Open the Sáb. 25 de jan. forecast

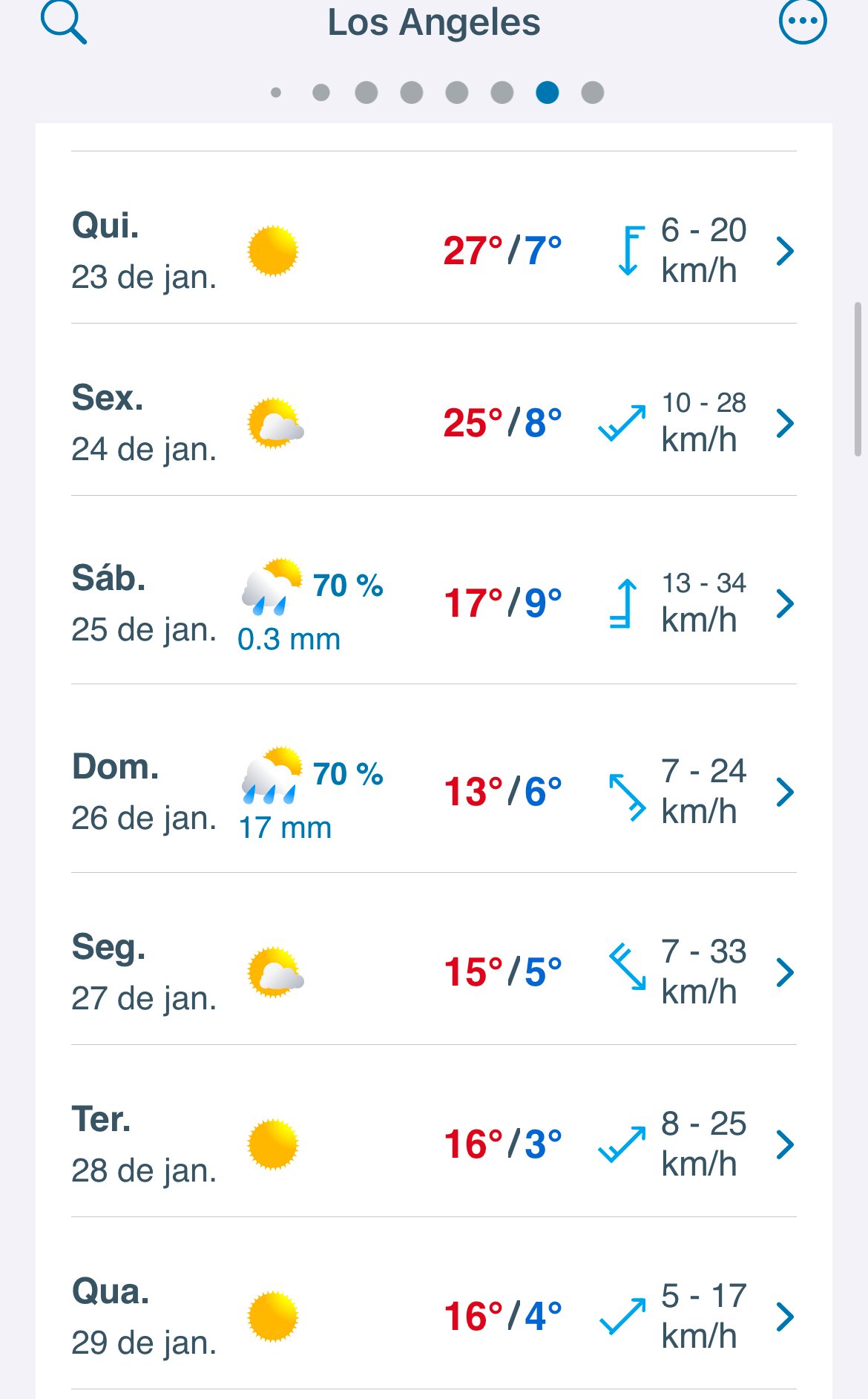pos(434,603)
